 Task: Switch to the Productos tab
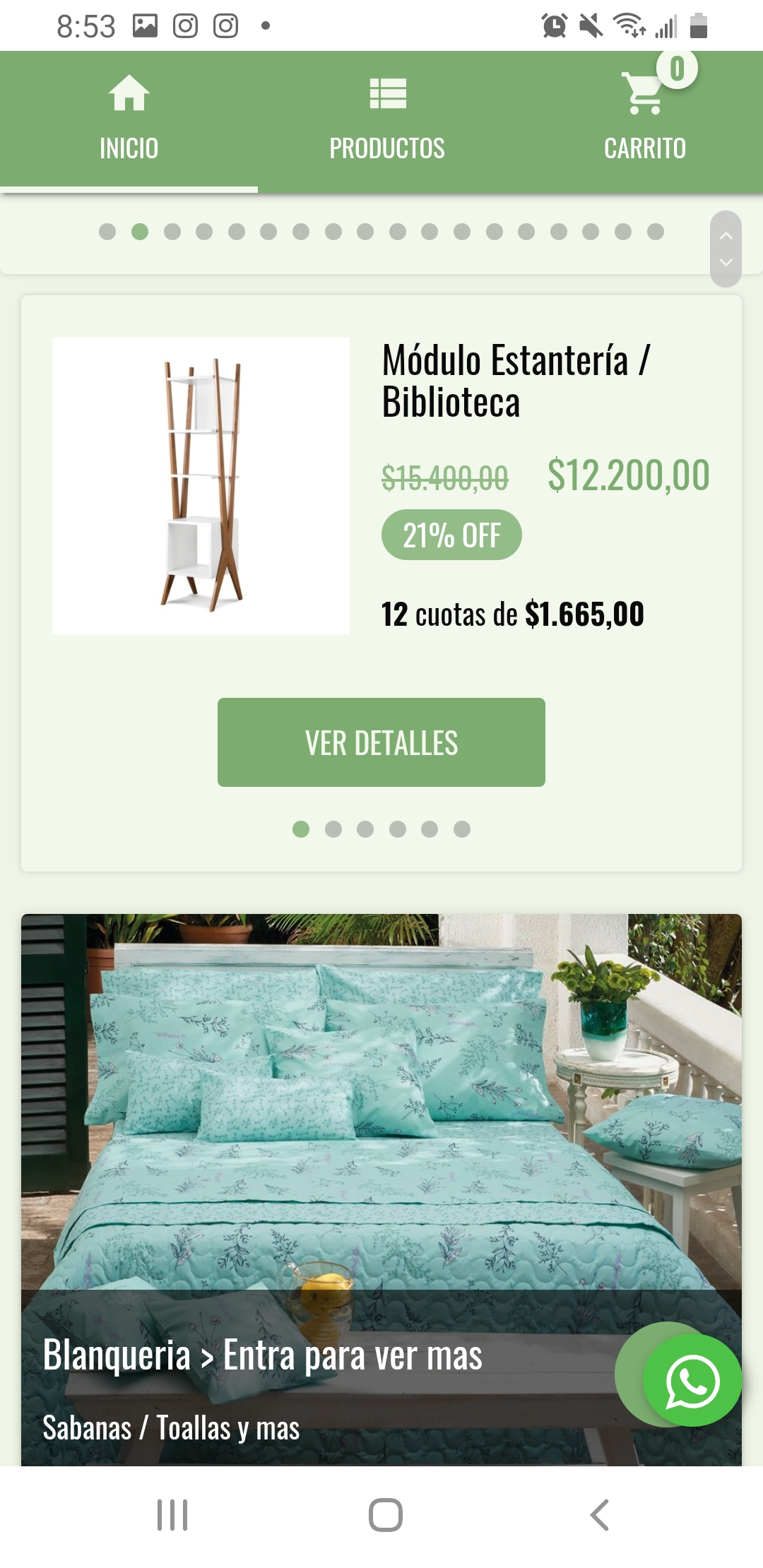pos(387,147)
